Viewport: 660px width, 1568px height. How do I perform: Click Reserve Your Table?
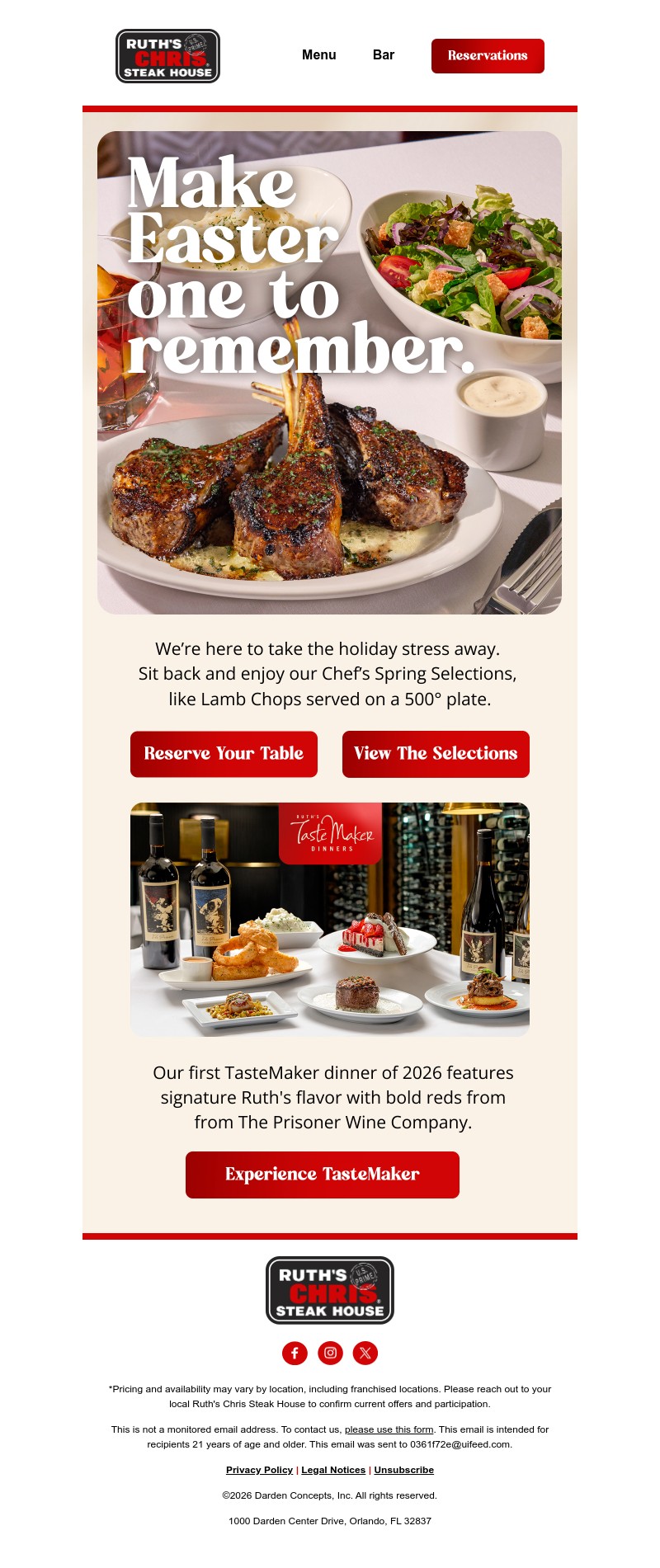click(224, 753)
